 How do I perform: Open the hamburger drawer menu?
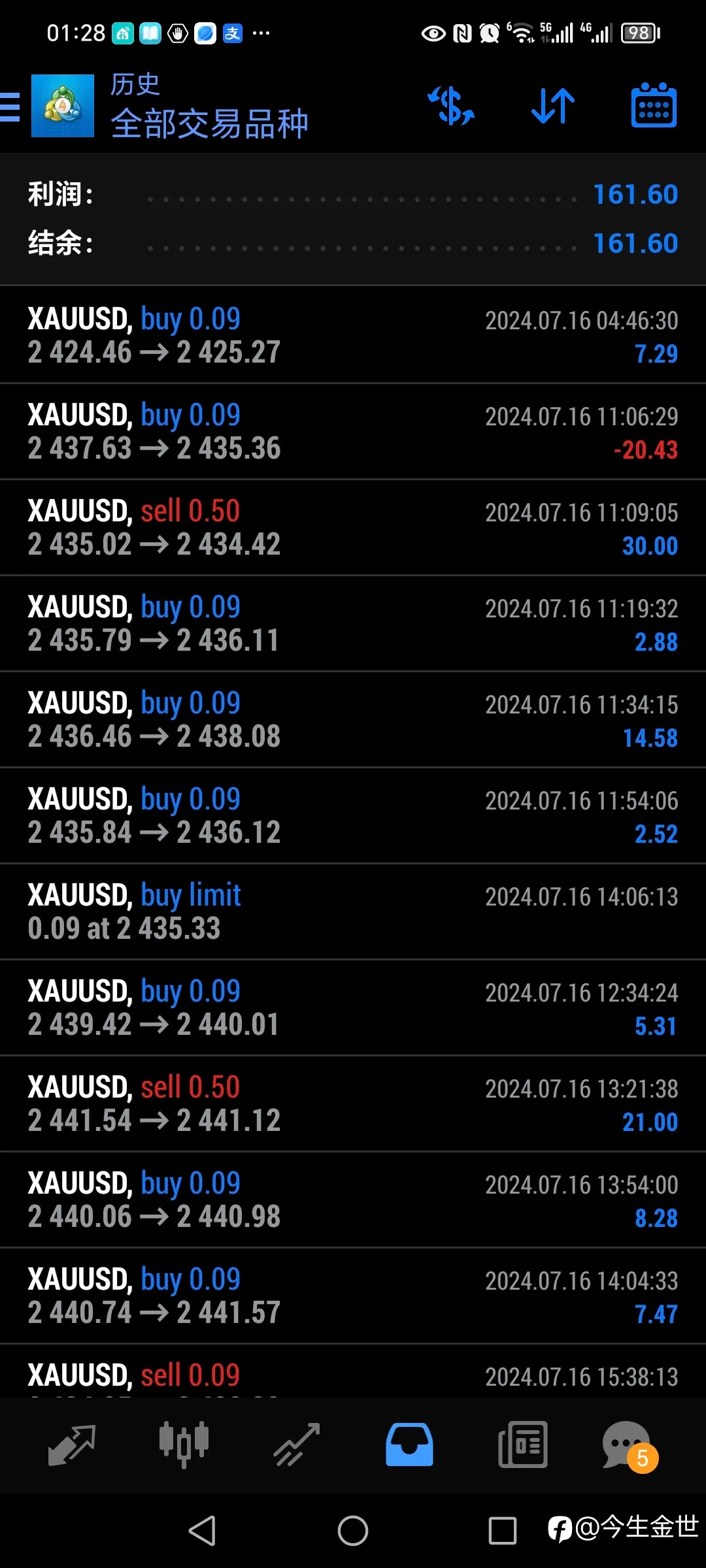click(x=9, y=106)
